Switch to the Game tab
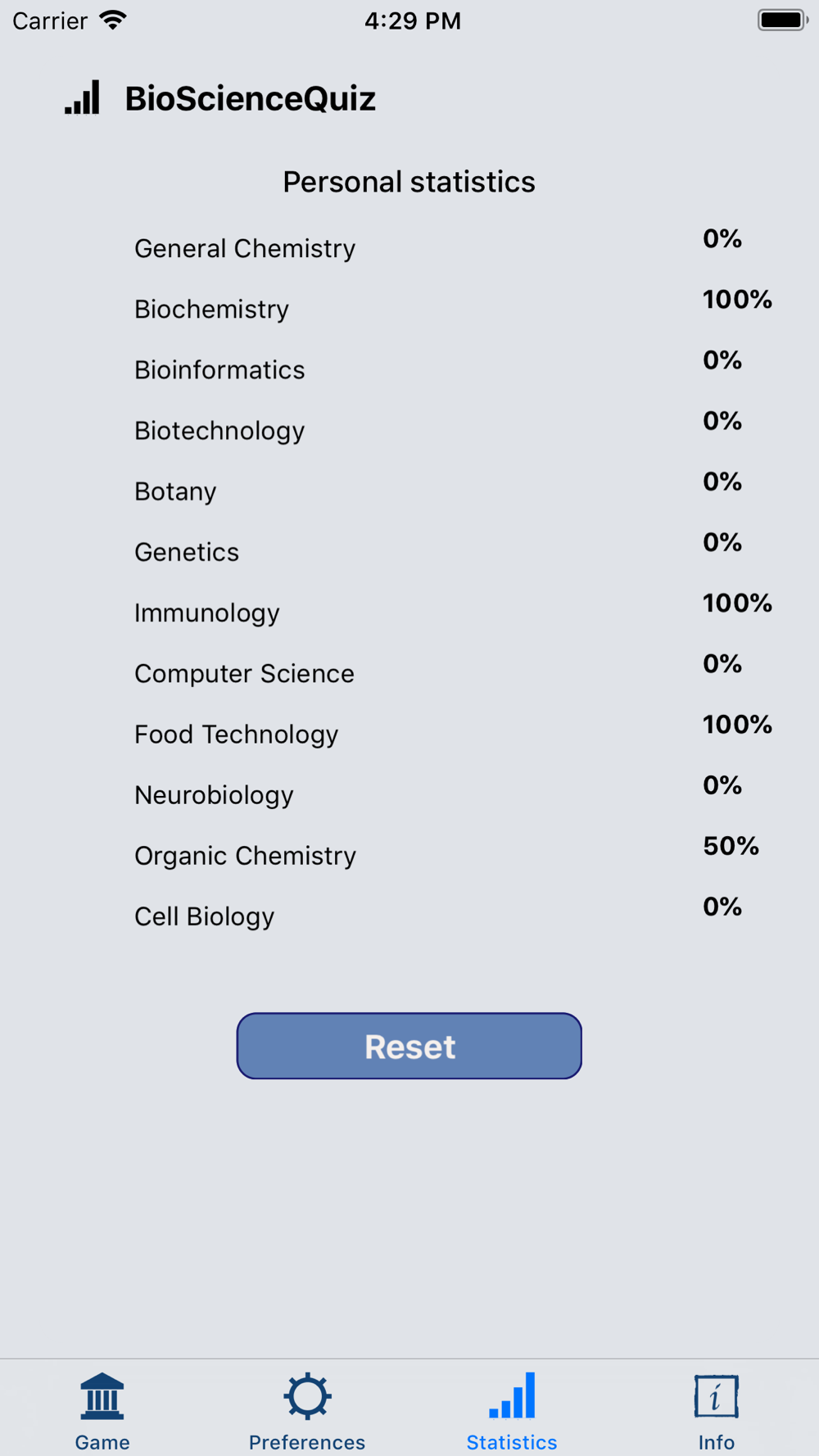This screenshot has height=1456, width=819. pos(102,1412)
